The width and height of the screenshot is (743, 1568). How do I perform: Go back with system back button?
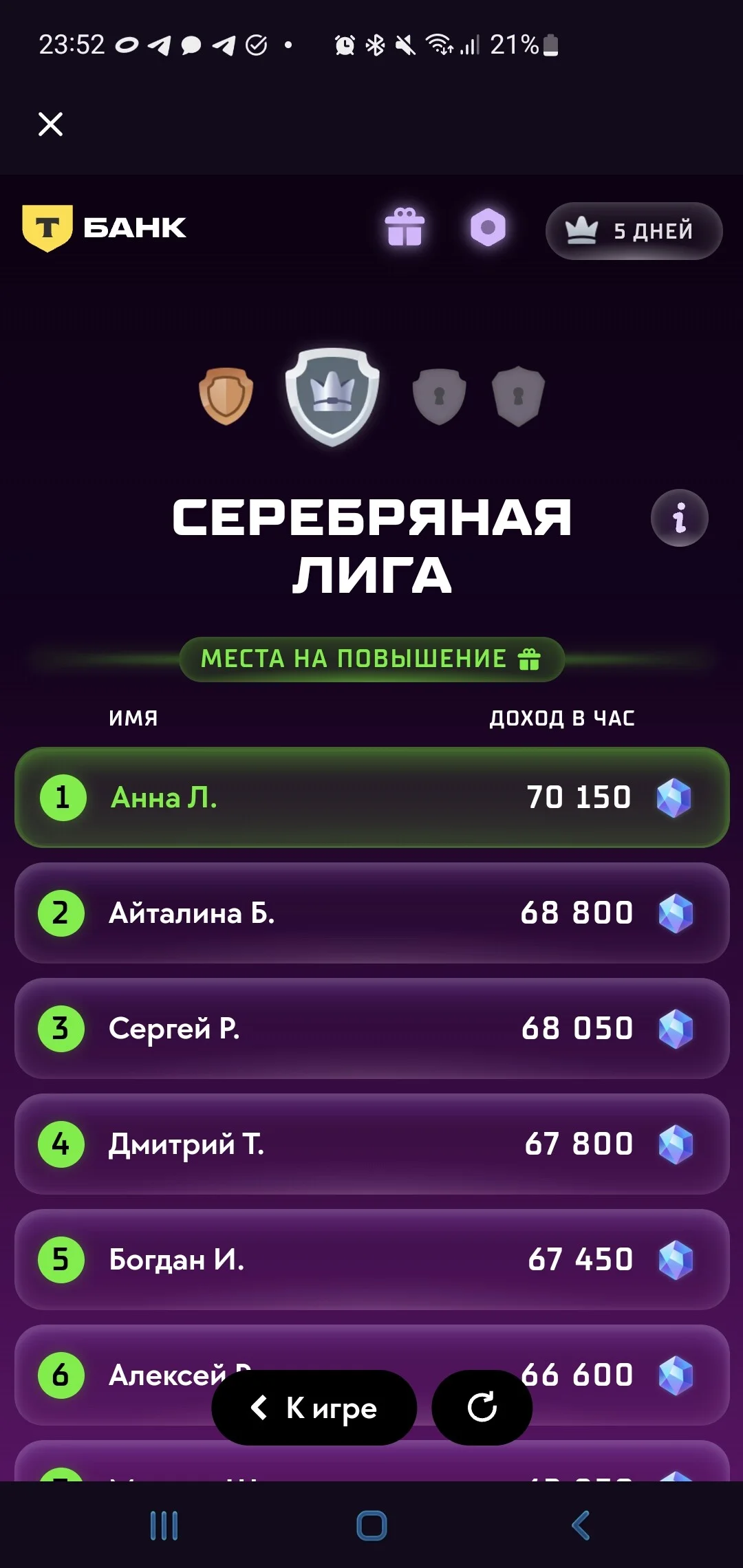(x=581, y=1525)
